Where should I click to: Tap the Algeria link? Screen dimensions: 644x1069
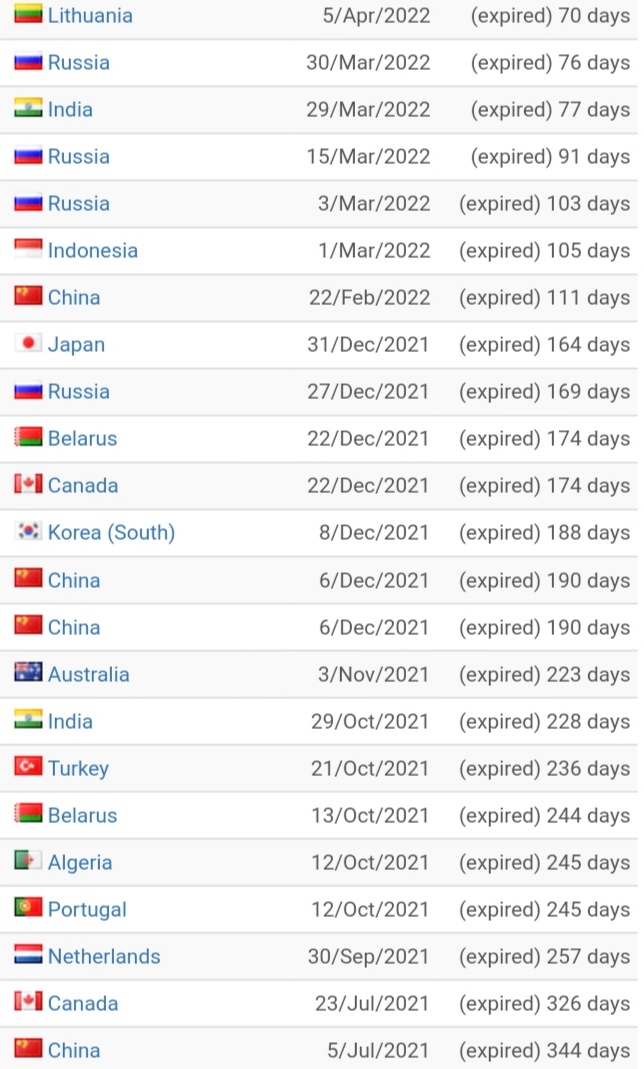coord(80,862)
